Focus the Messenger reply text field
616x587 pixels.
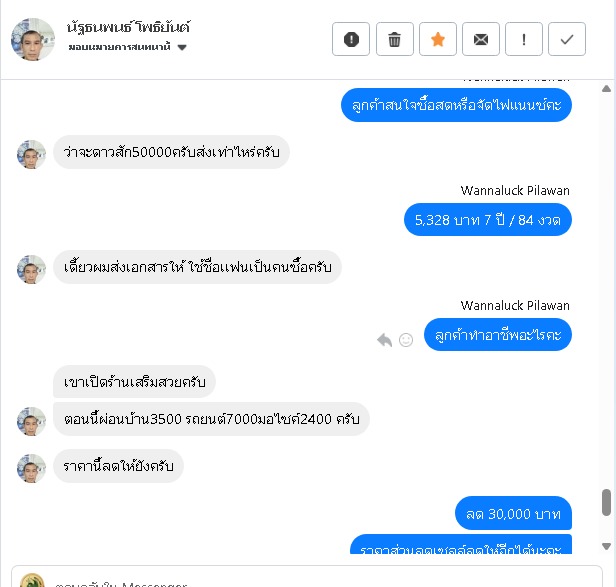click(300, 580)
